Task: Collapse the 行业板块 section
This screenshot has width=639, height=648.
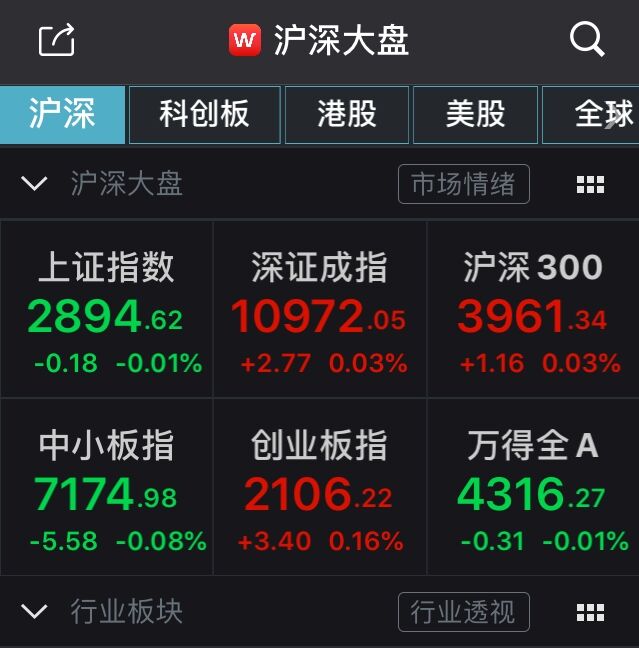Action: point(34,611)
